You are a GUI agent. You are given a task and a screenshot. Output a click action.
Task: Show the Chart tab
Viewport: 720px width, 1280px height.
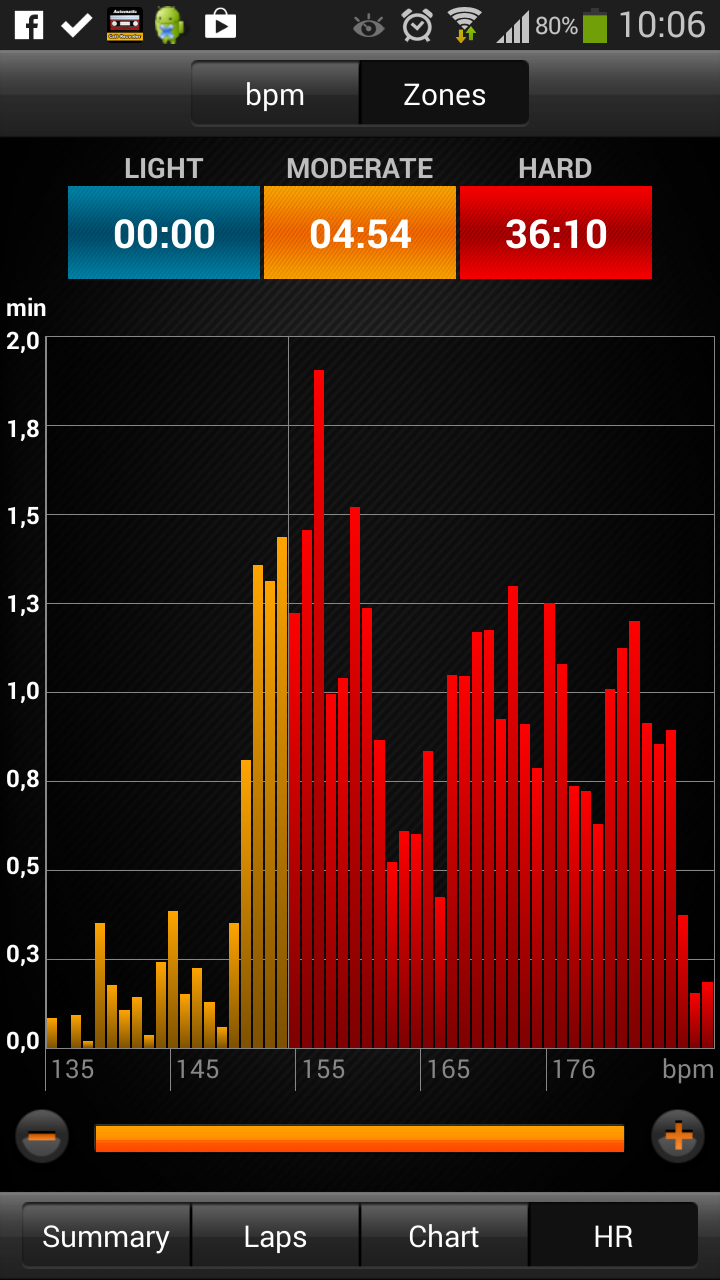tap(444, 1237)
